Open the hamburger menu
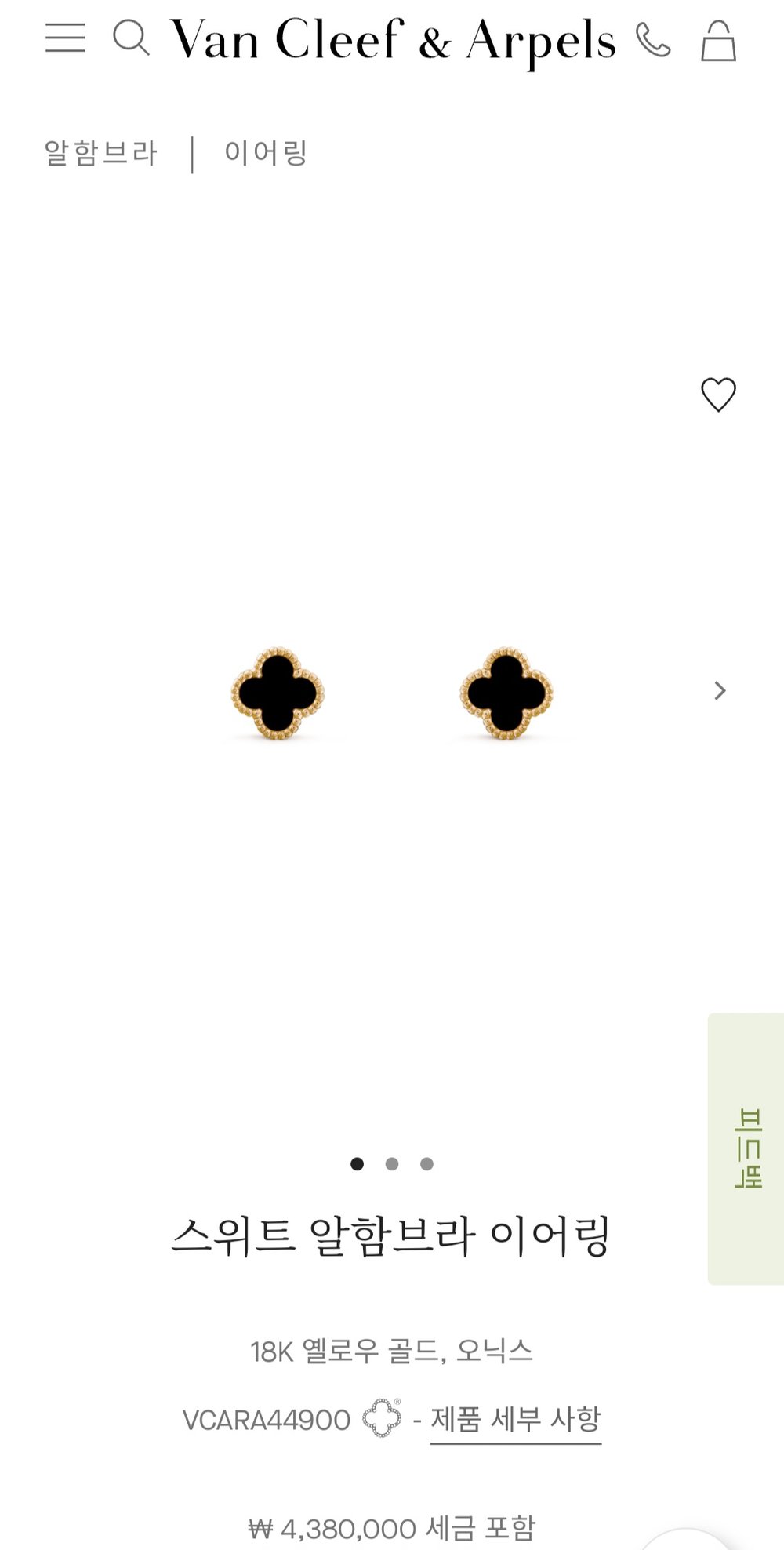Screen dimensions: 784x1550 click(65, 38)
